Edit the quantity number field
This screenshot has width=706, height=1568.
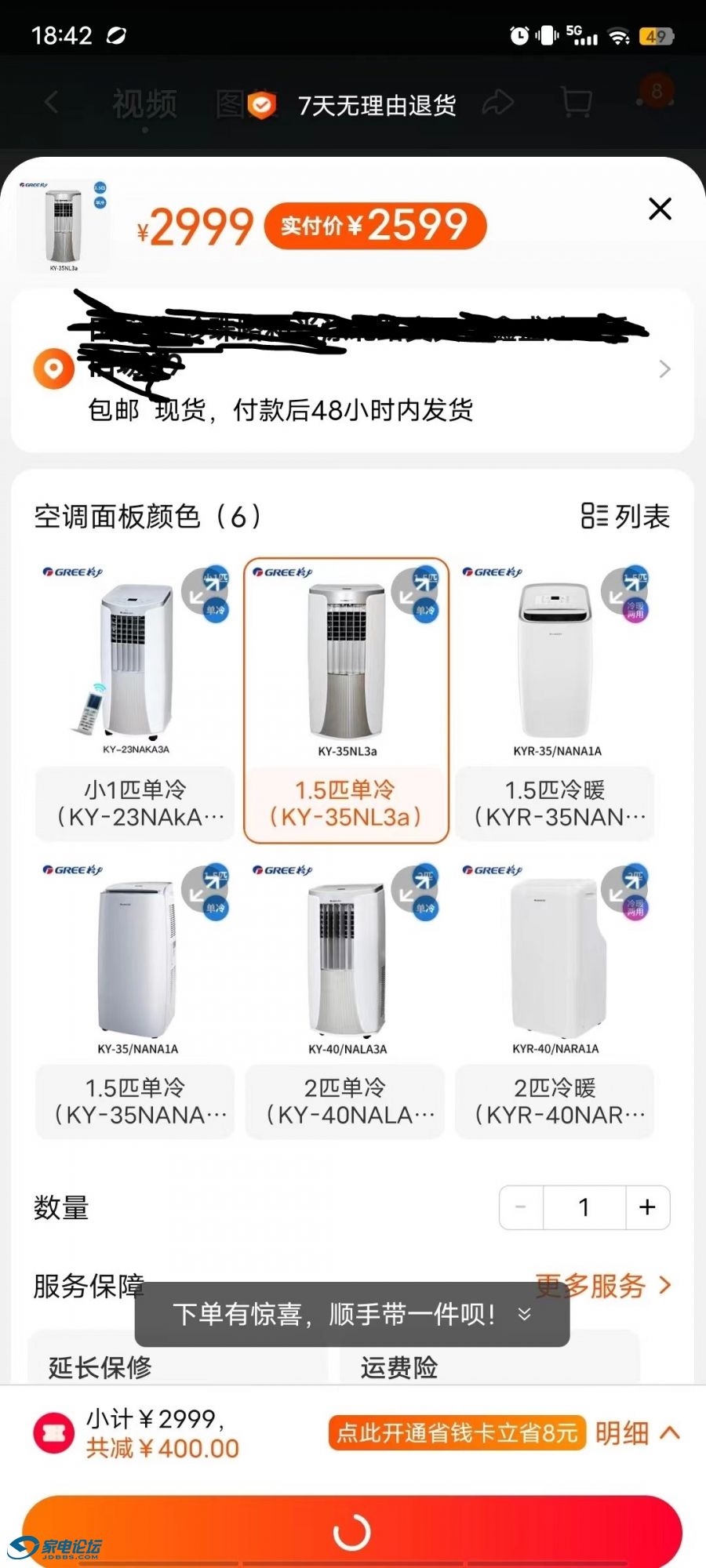(584, 1207)
